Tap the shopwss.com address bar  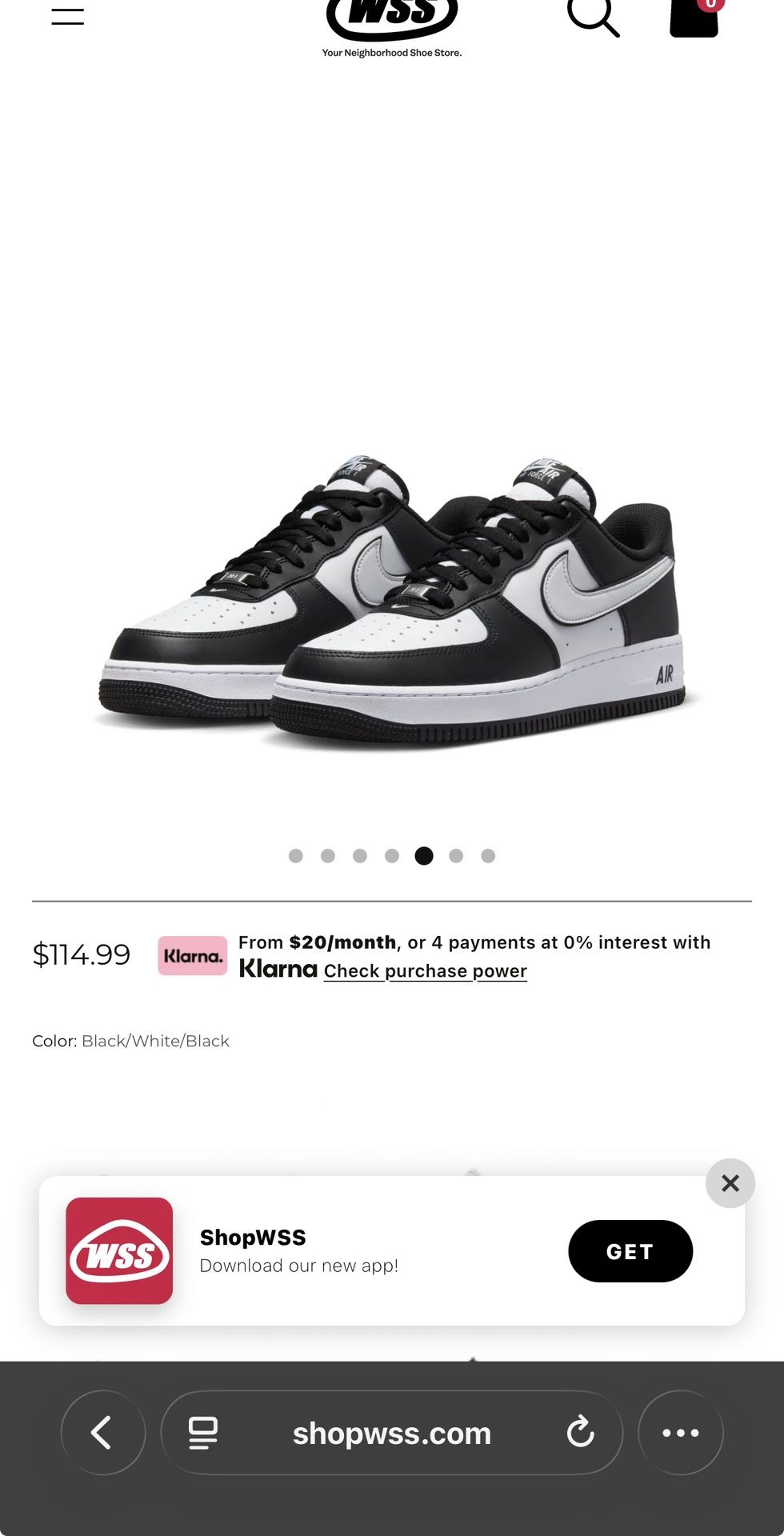point(392,1434)
